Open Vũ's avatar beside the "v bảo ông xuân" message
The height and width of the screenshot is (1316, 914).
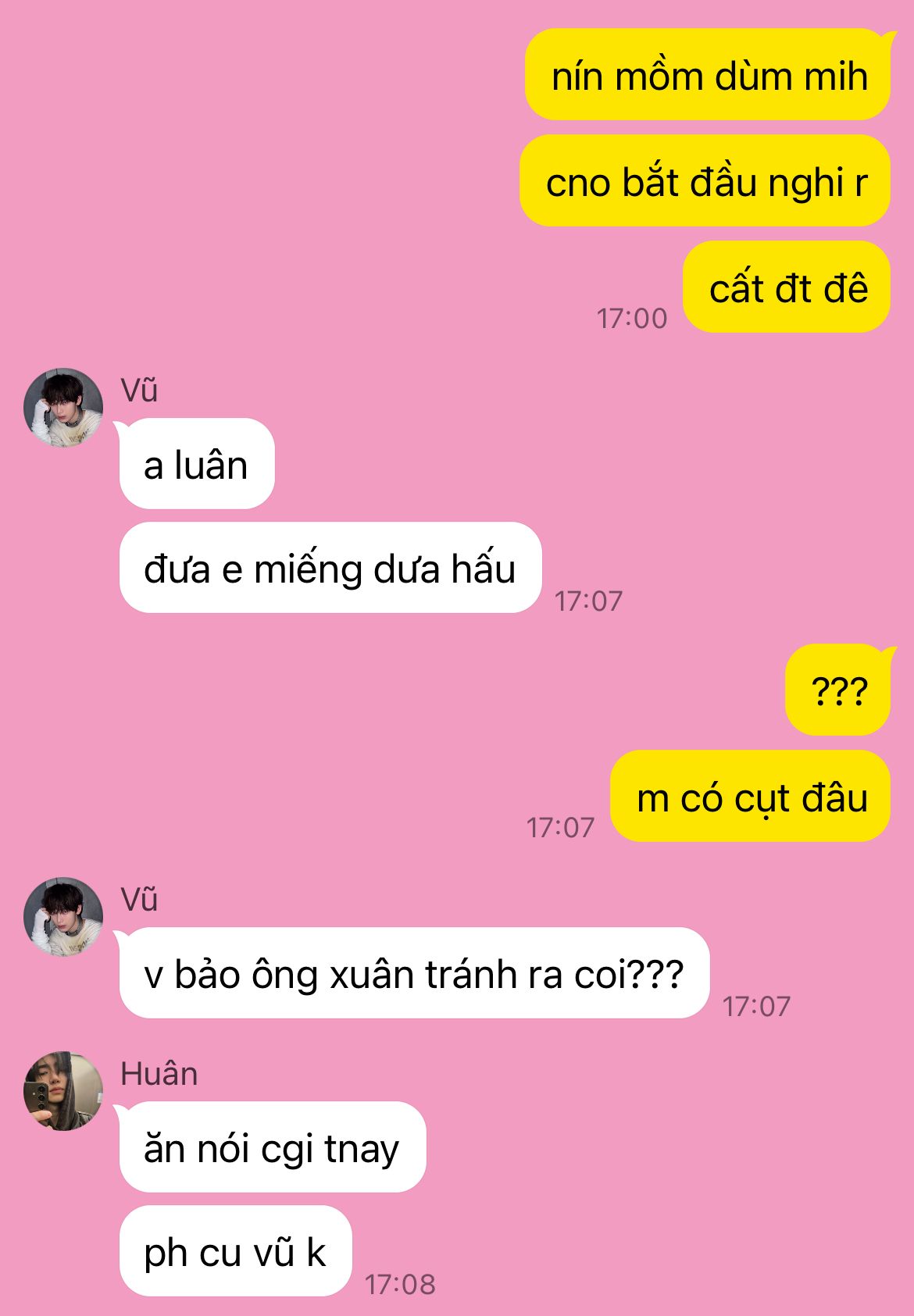(63, 917)
